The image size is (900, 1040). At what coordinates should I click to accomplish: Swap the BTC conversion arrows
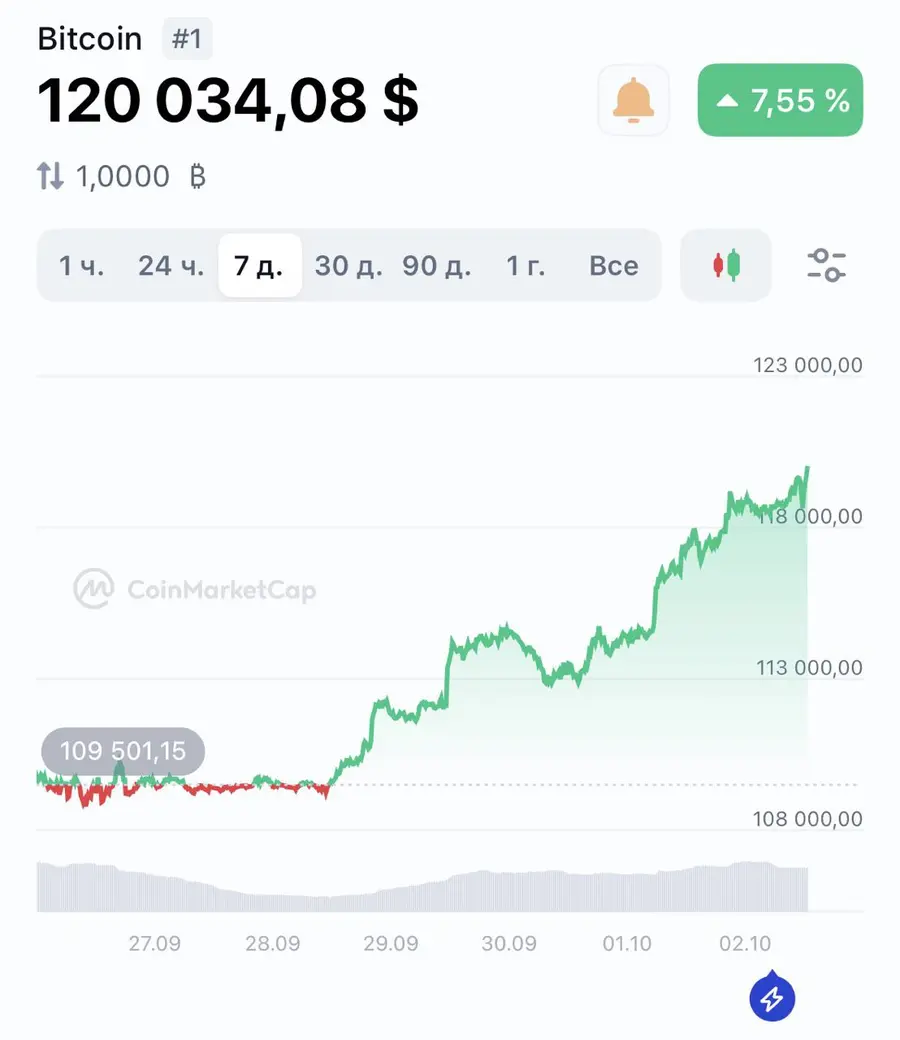(50, 177)
